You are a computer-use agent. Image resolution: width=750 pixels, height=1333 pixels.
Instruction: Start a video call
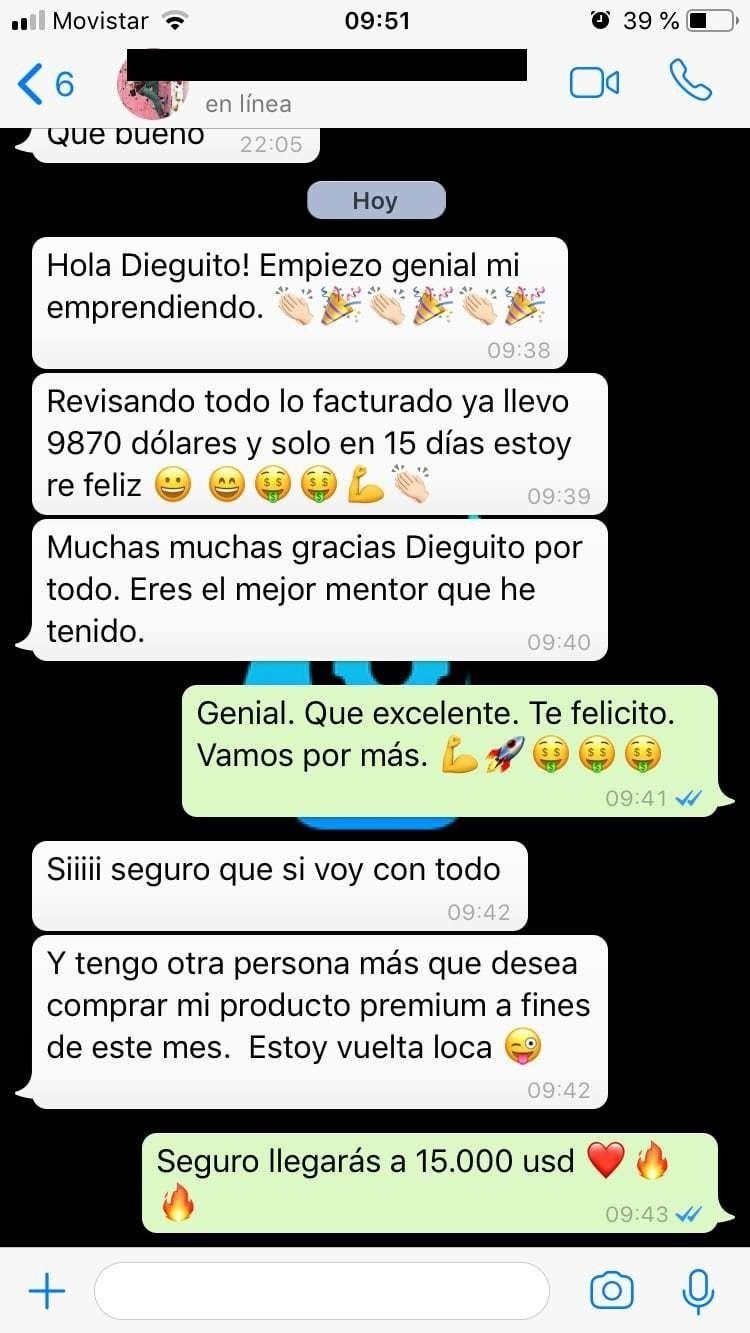pyautogui.click(x=594, y=83)
